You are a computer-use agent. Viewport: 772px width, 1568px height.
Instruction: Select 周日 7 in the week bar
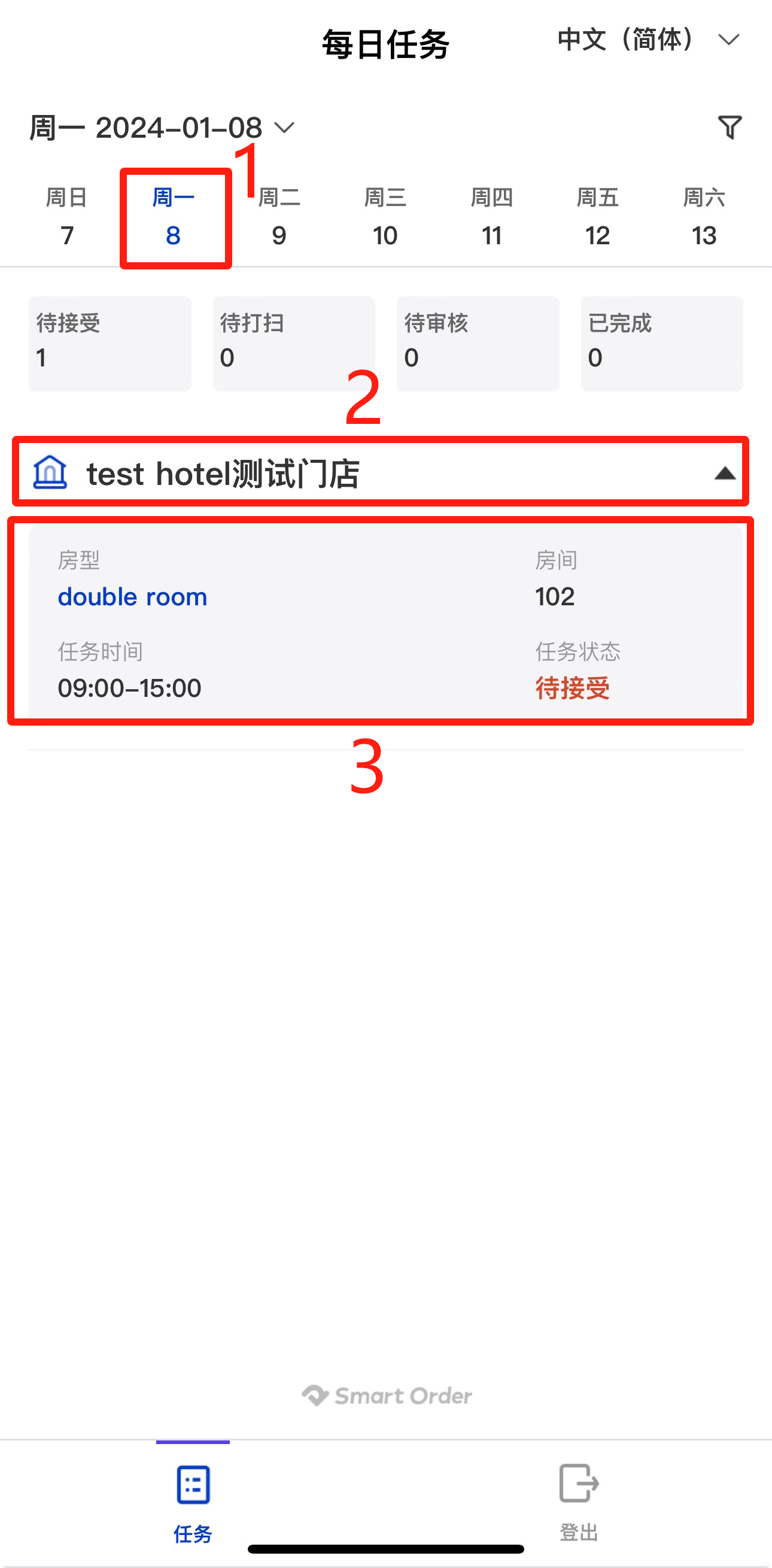pos(67,217)
